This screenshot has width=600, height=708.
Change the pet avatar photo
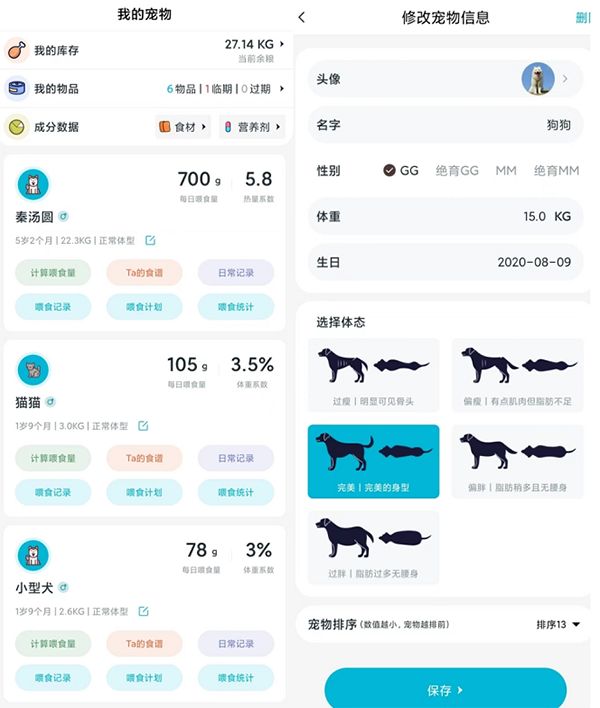pyautogui.click(x=539, y=79)
